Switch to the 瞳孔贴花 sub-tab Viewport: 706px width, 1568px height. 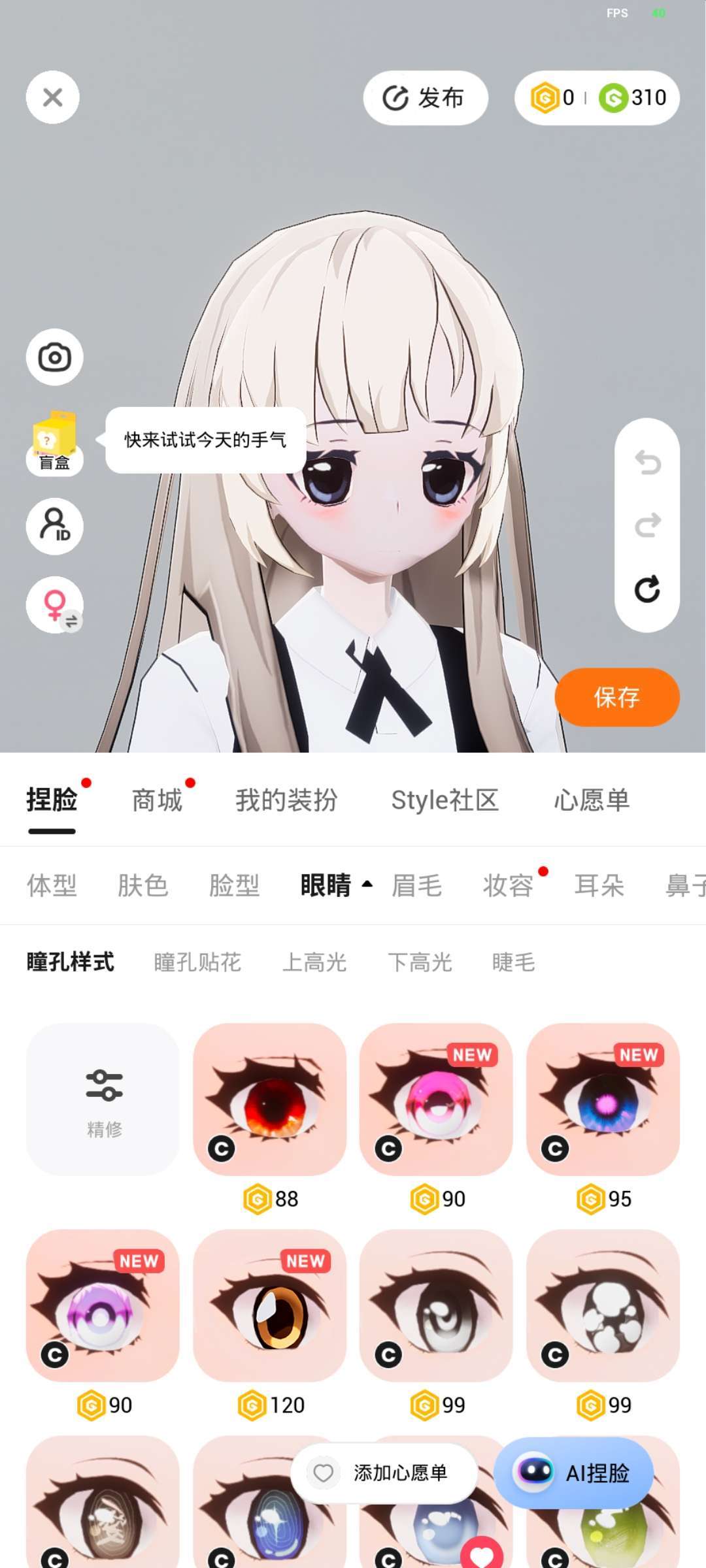[x=197, y=962]
